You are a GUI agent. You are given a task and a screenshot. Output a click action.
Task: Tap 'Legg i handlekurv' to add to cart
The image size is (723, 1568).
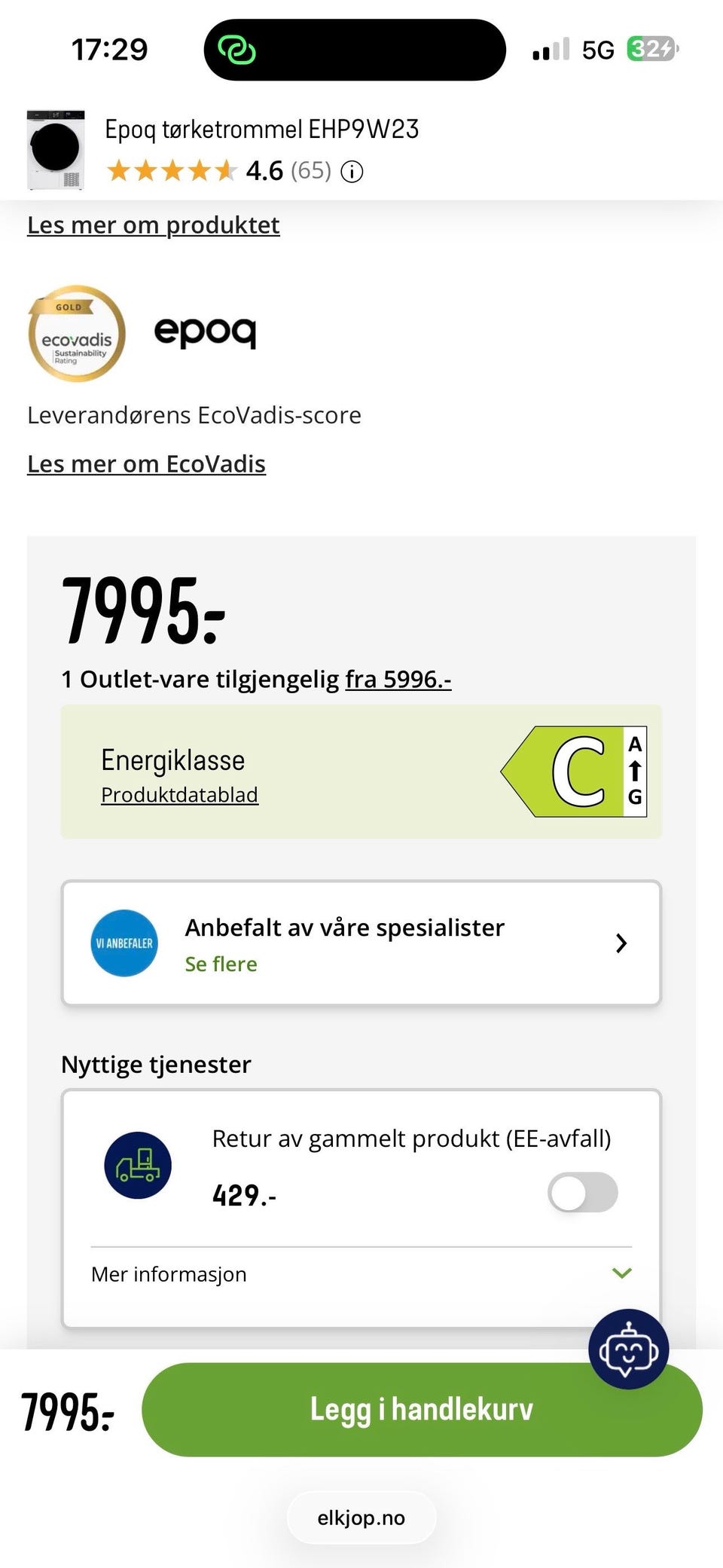pos(422,1410)
